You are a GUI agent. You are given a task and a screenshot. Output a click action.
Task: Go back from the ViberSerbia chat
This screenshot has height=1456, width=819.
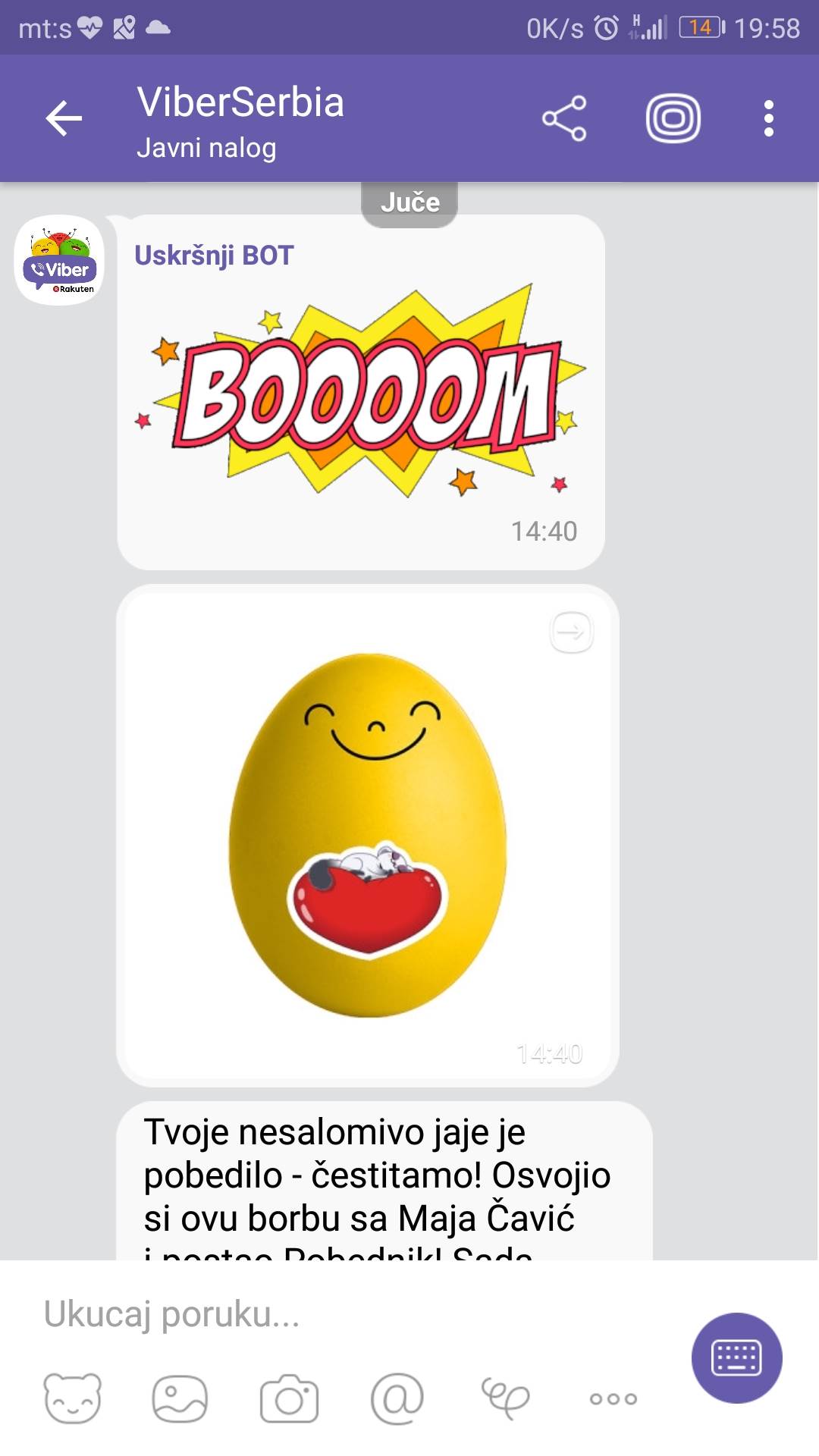click(64, 118)
